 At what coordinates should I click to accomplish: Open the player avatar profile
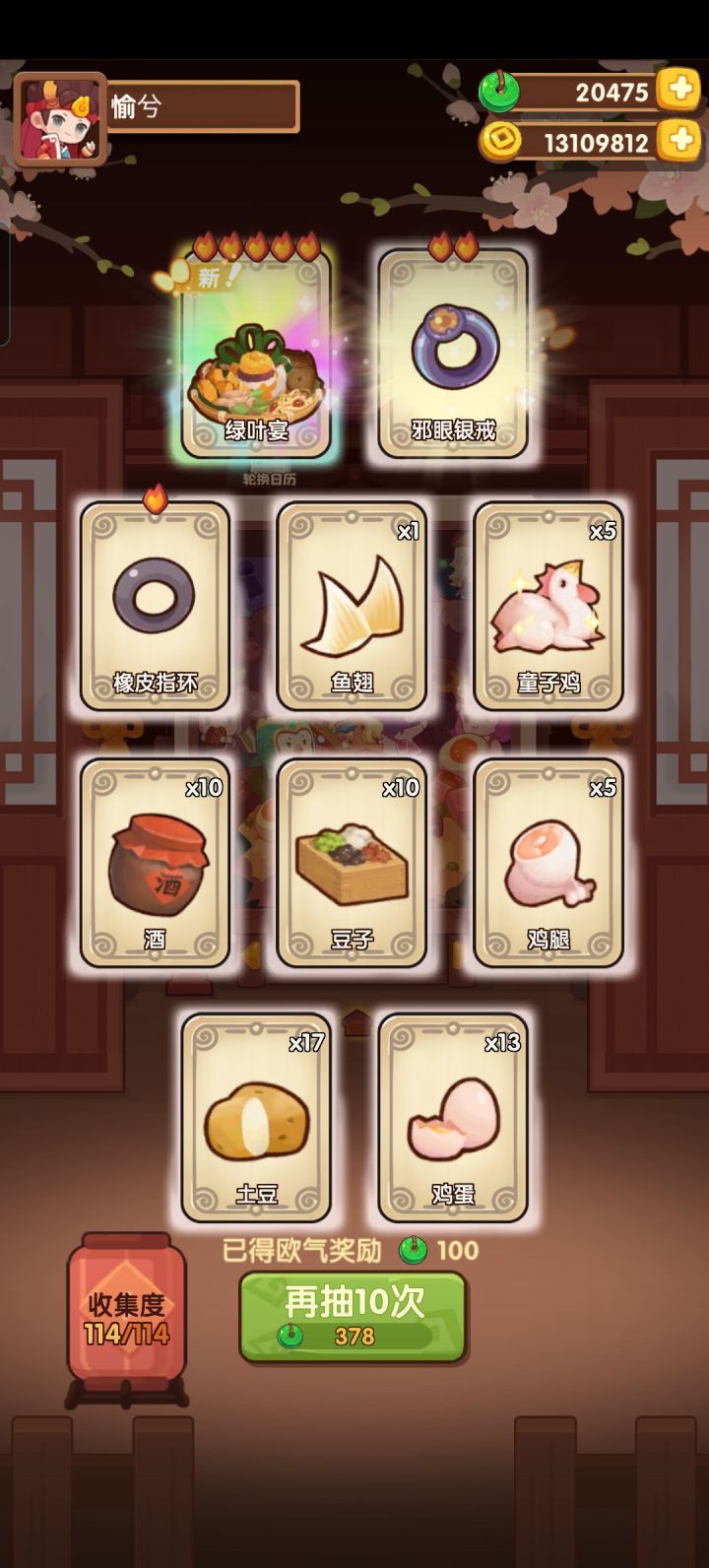(x=60, y=119)
